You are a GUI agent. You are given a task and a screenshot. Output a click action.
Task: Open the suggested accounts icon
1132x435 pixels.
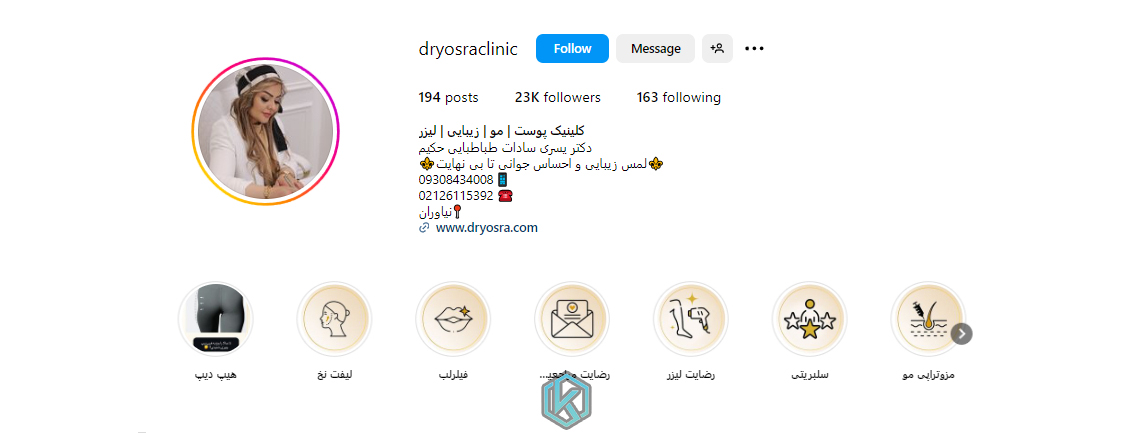pos(717,48)
